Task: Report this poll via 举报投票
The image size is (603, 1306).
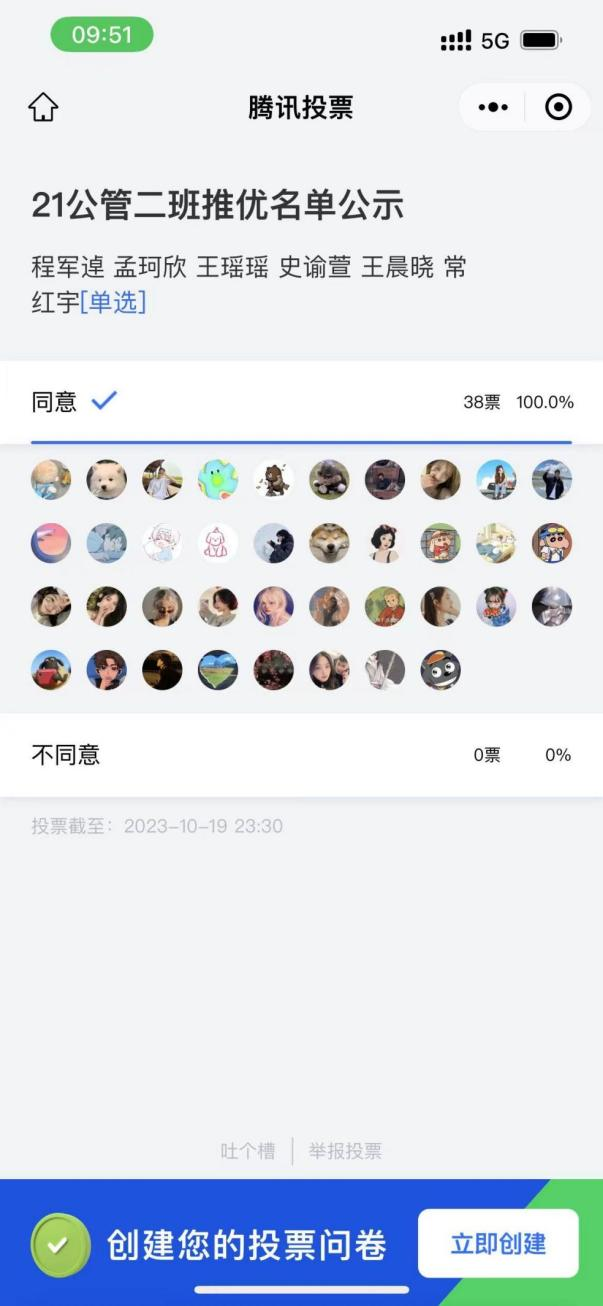Action: coord(345,1151)
